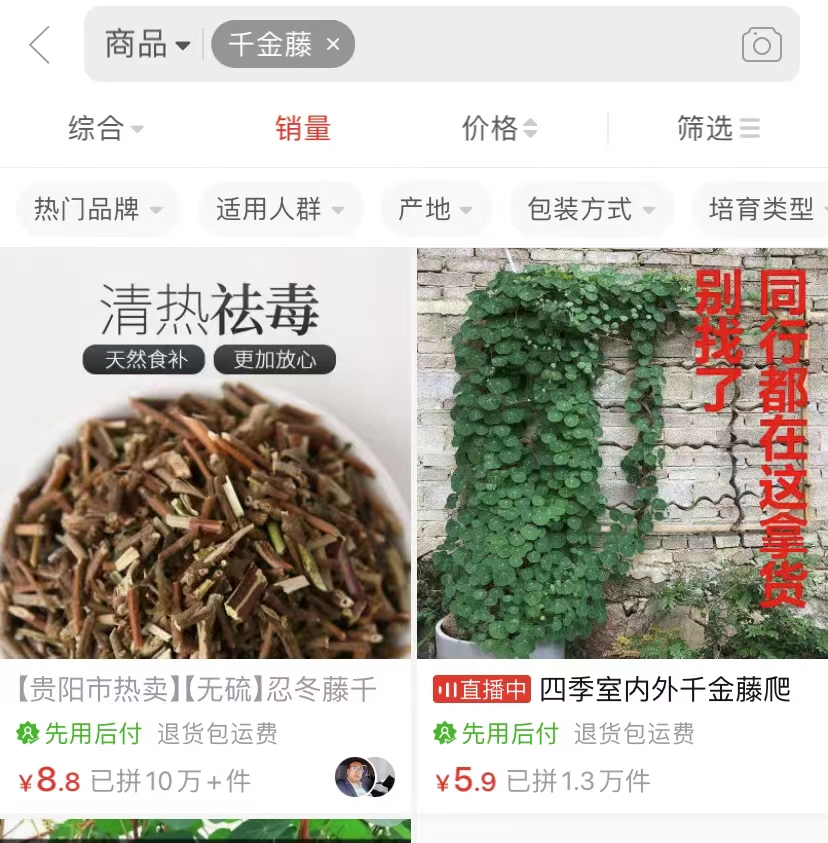This screenshot has height=843, width=828.
Task: Expand the 包装方式 filter
Action: (x=591, y=209)
